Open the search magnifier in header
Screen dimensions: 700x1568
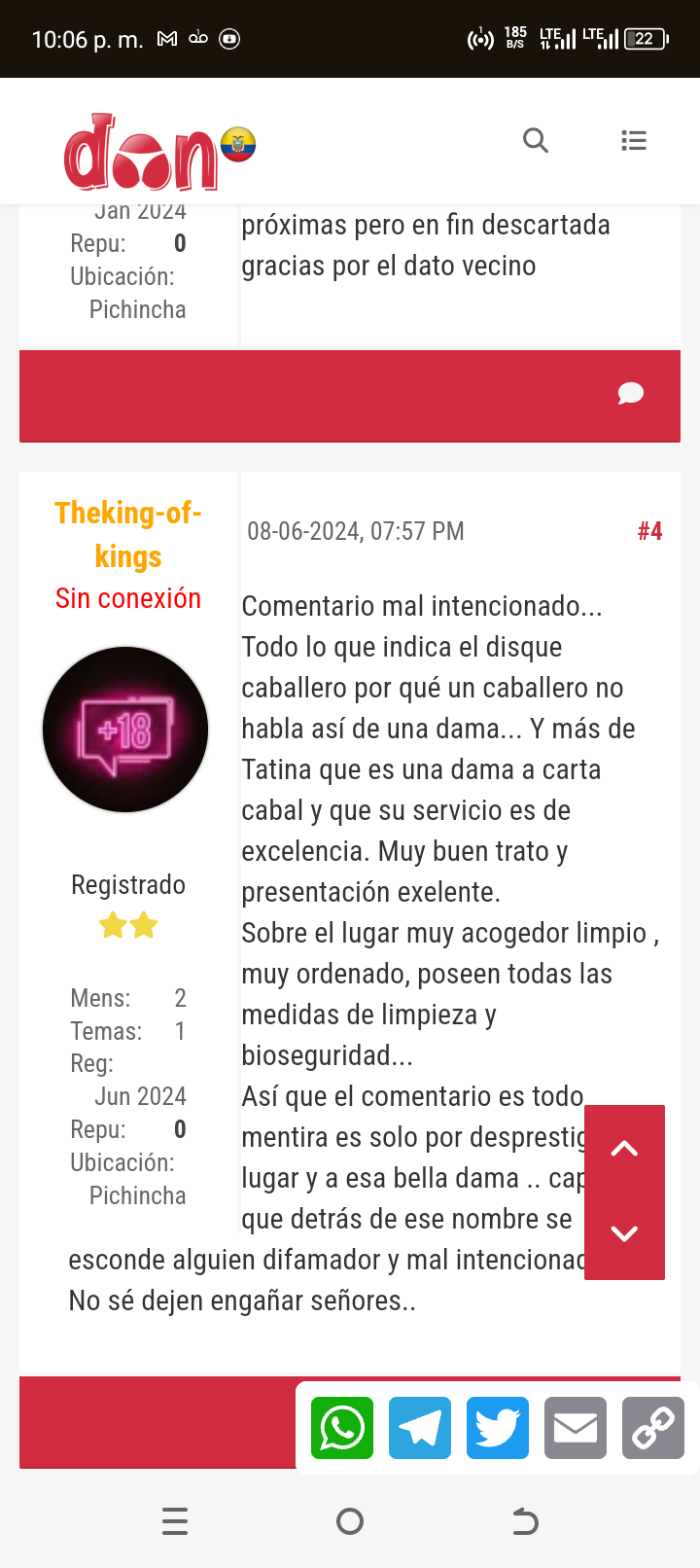[536, 141]
